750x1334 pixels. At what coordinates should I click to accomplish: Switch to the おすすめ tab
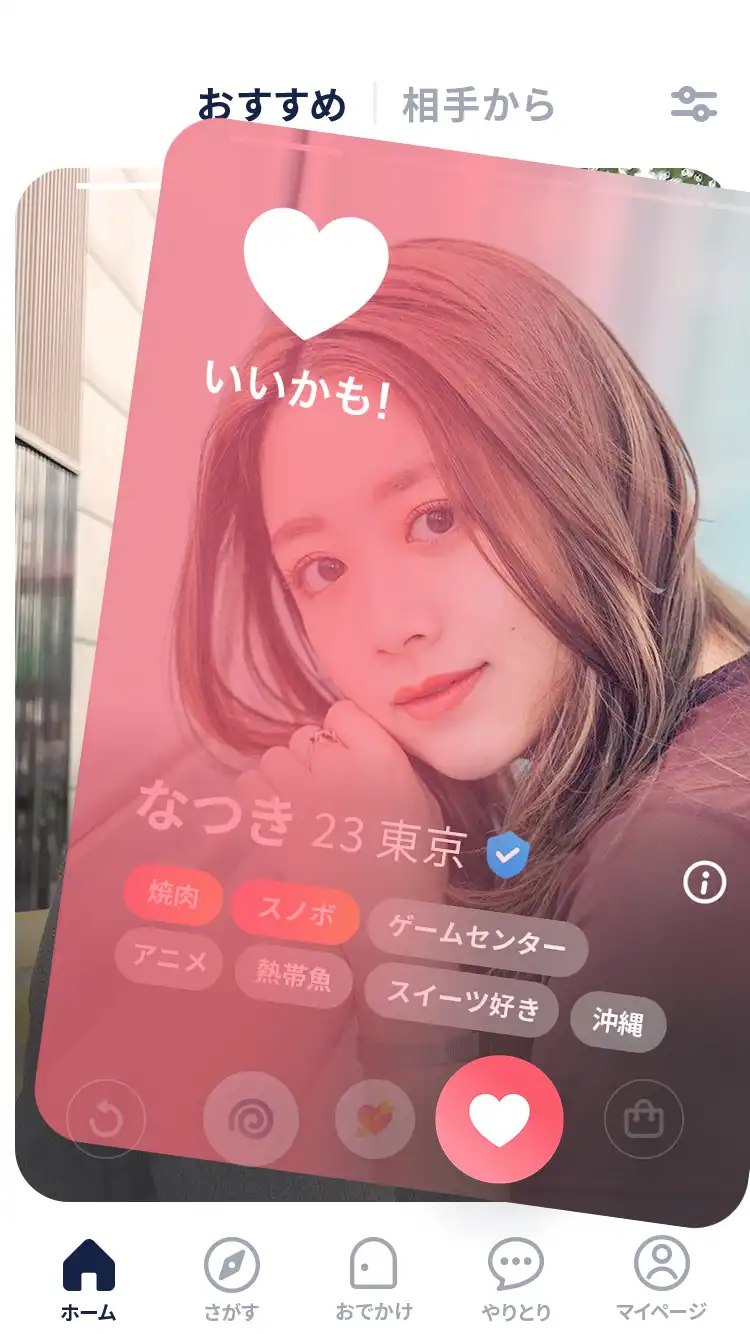(x=272, y=105)
